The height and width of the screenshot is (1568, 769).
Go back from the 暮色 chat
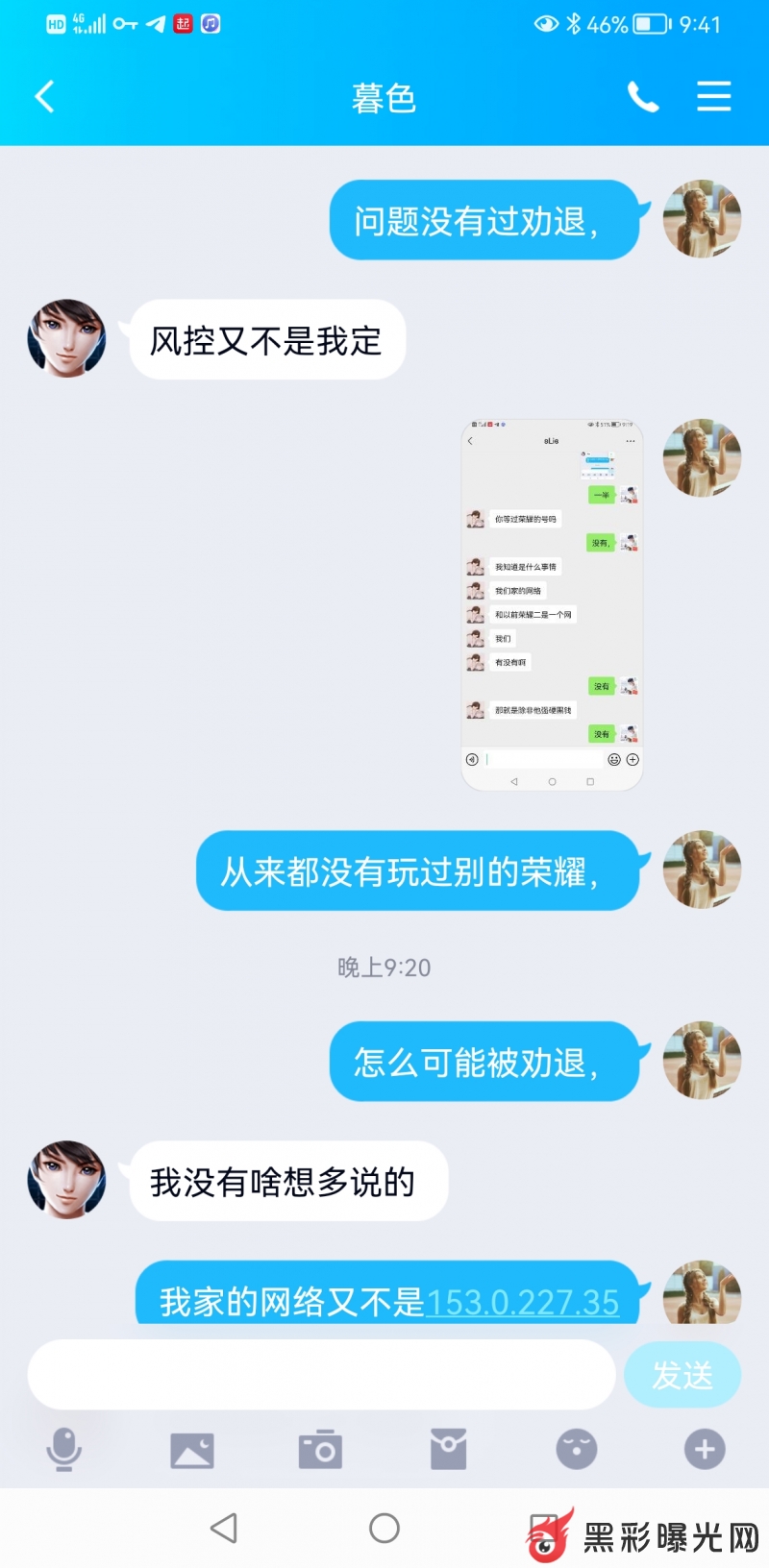44,97
